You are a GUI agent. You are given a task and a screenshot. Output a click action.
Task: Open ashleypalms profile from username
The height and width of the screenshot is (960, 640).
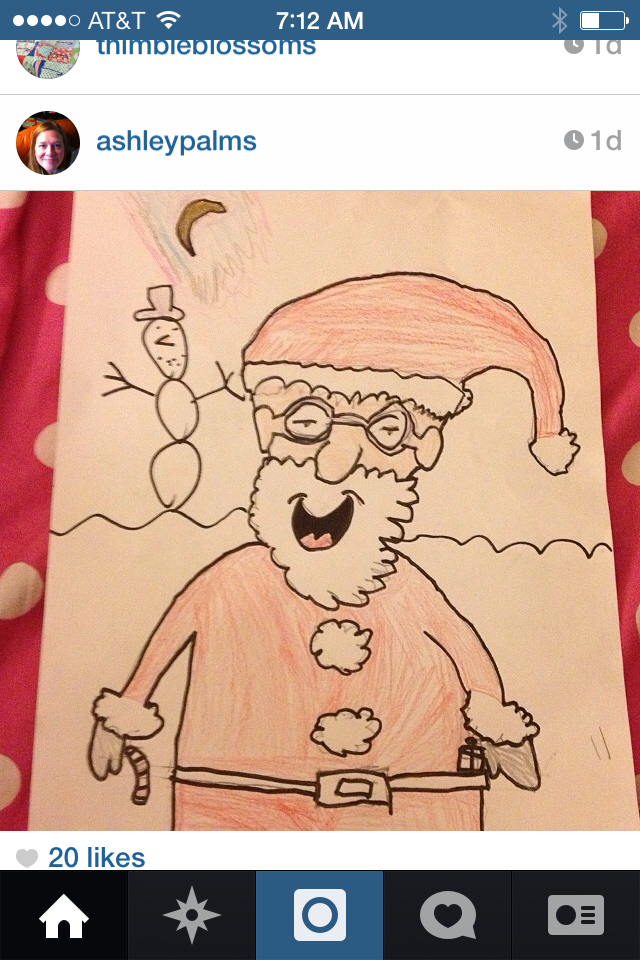[x=176, y=142]
